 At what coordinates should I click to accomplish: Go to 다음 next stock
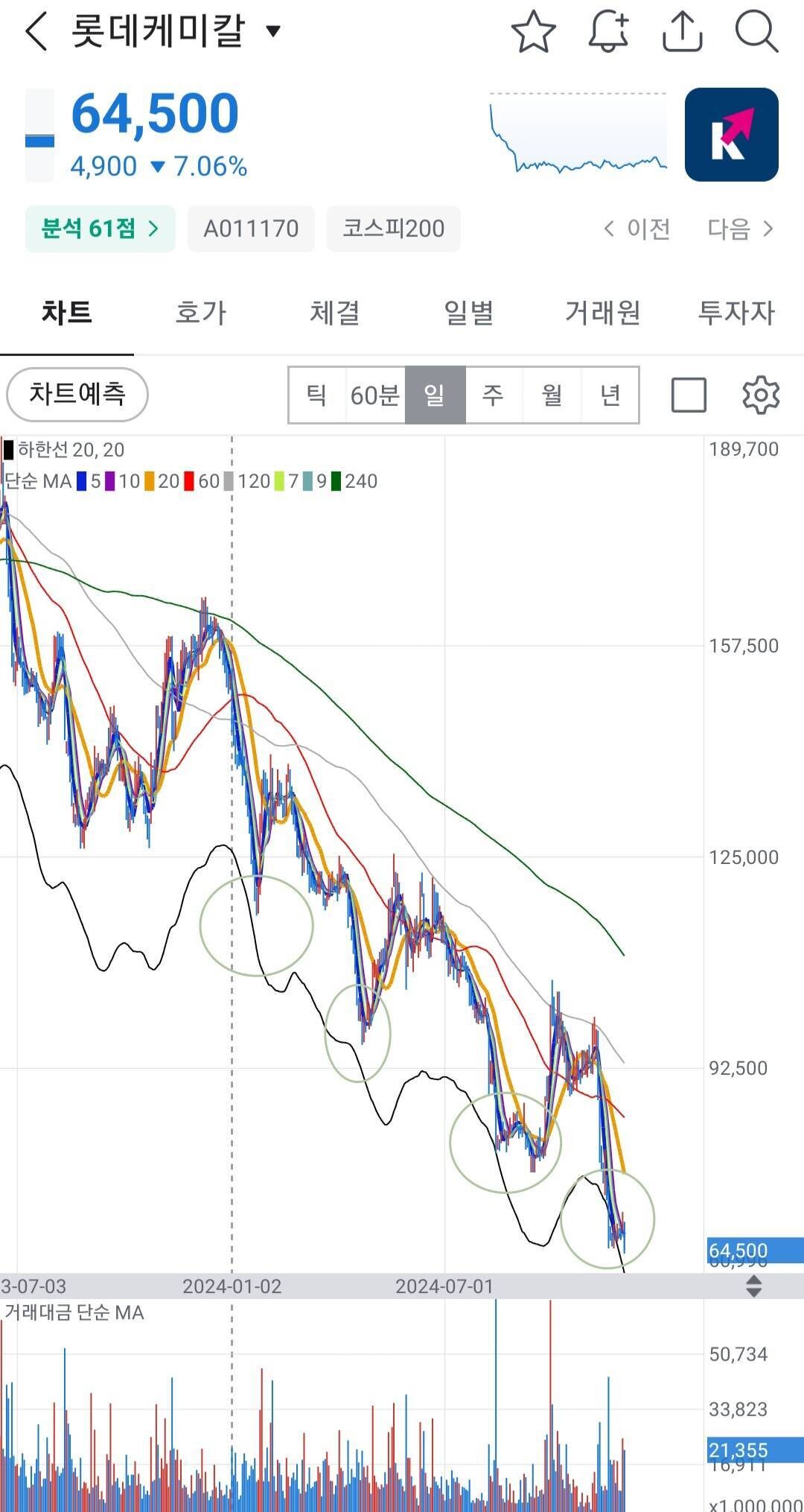[x=740, y=229]
